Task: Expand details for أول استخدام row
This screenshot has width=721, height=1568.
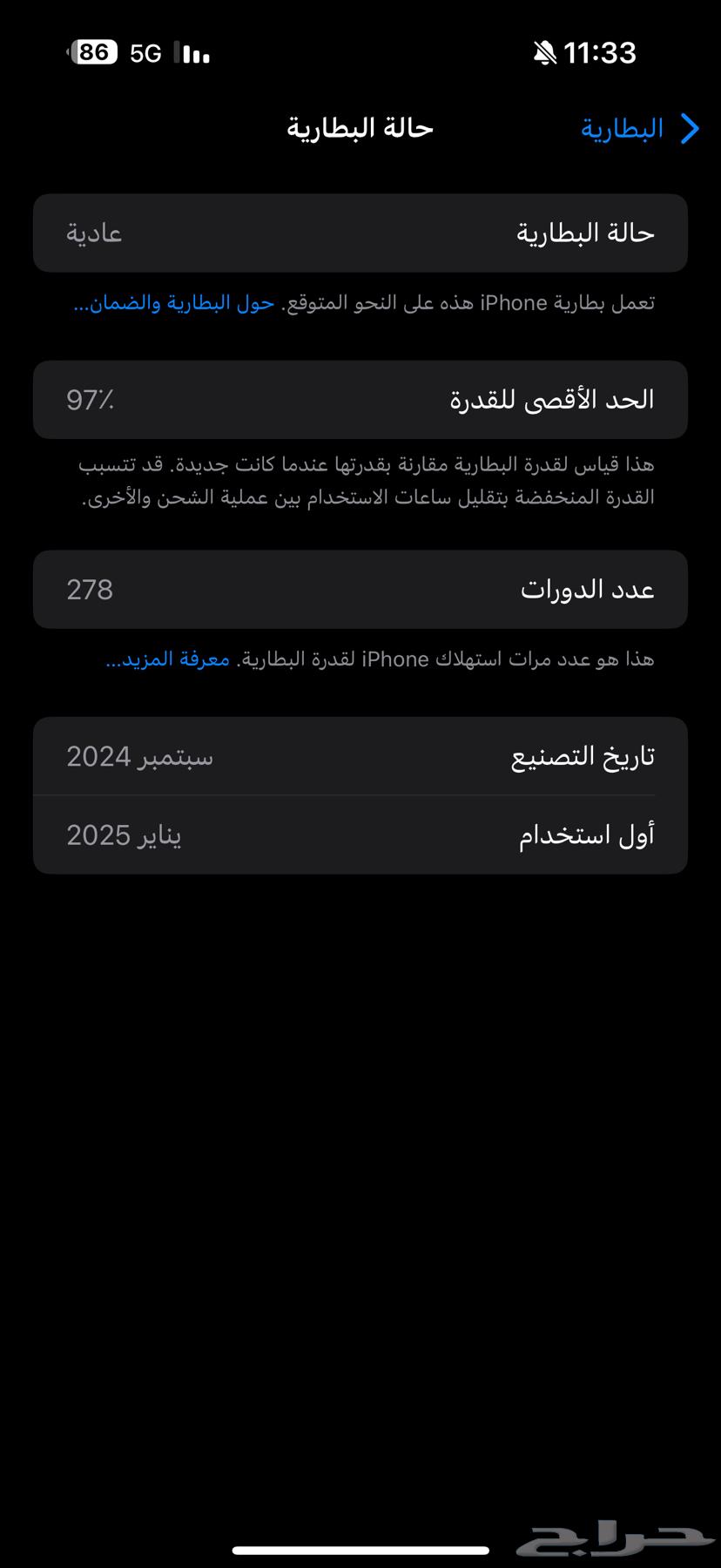Action: point(360,835)
